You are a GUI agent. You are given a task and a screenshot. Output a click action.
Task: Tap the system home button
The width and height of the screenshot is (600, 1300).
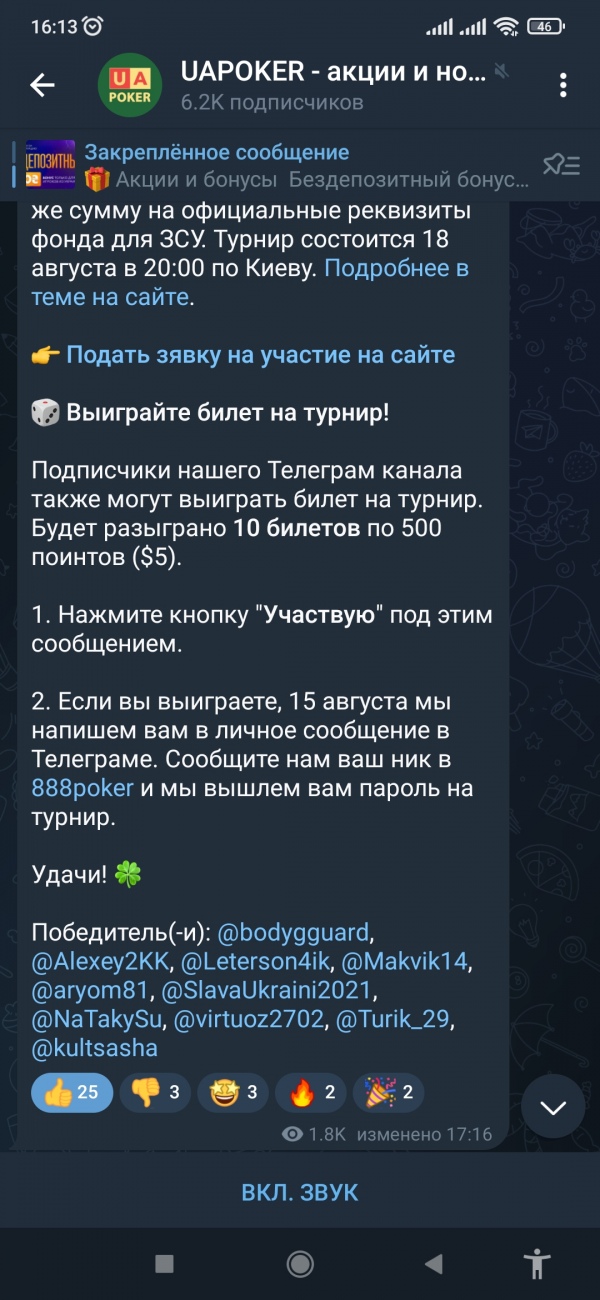tap(300, 1264)
